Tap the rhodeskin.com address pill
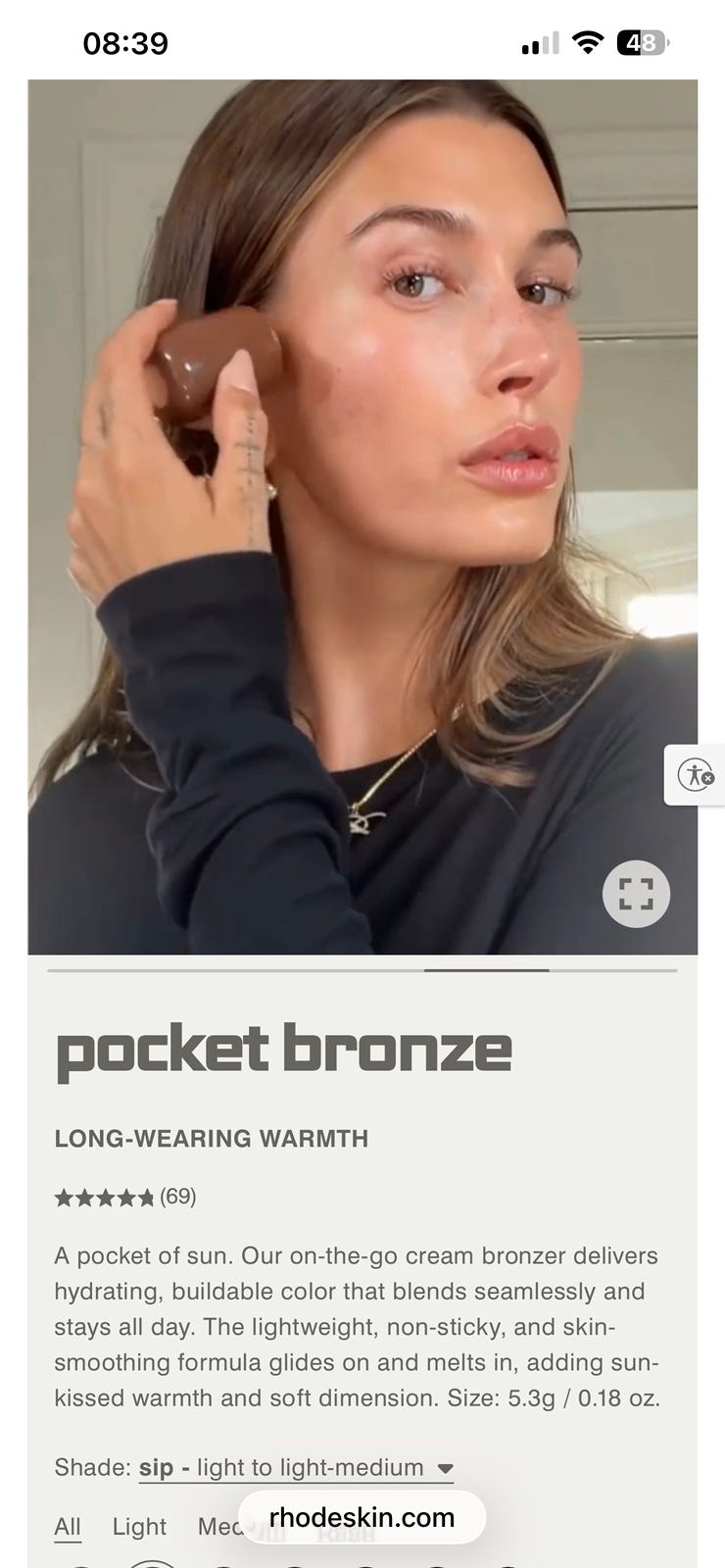This screenshot has height=1568, width=725. 362,1518
